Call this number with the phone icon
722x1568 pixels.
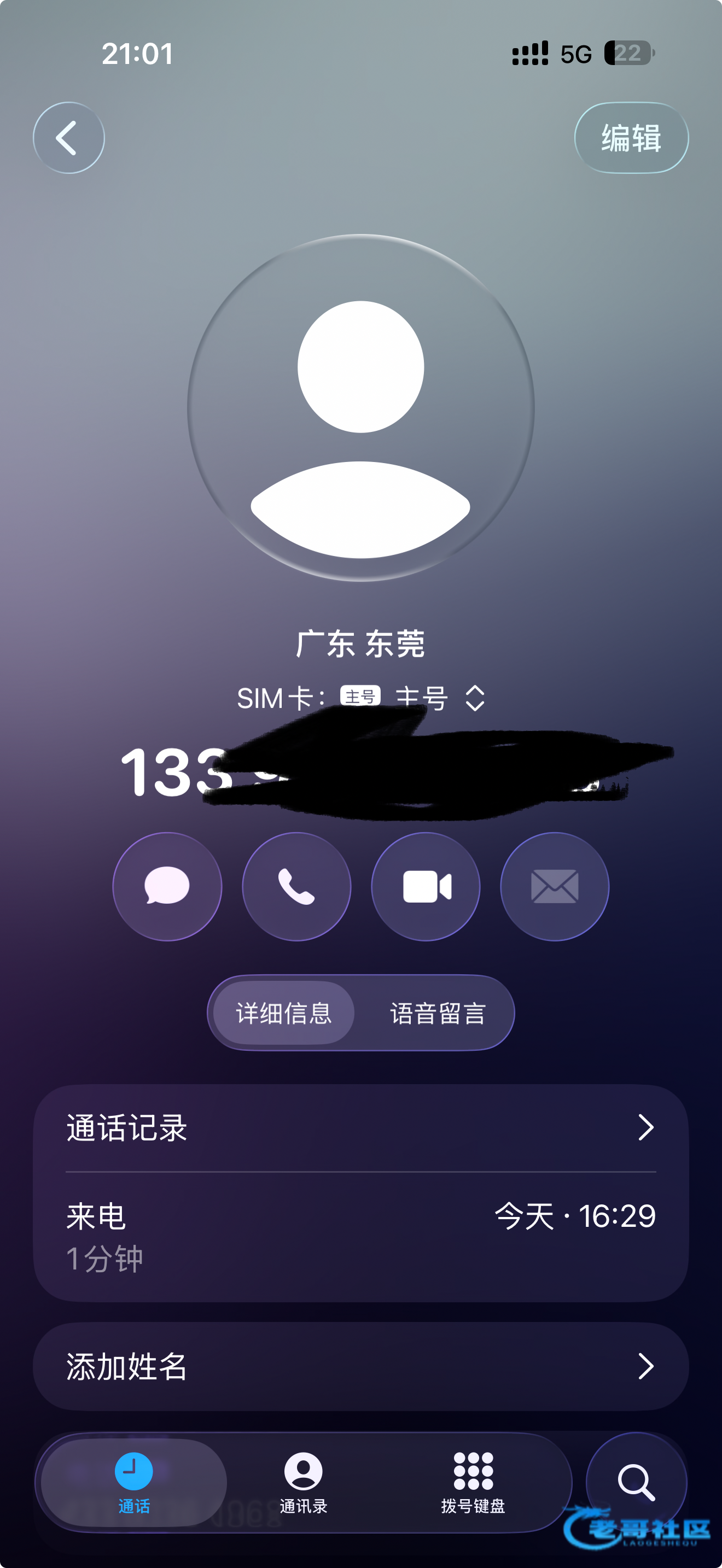click(x=296, y=886)
